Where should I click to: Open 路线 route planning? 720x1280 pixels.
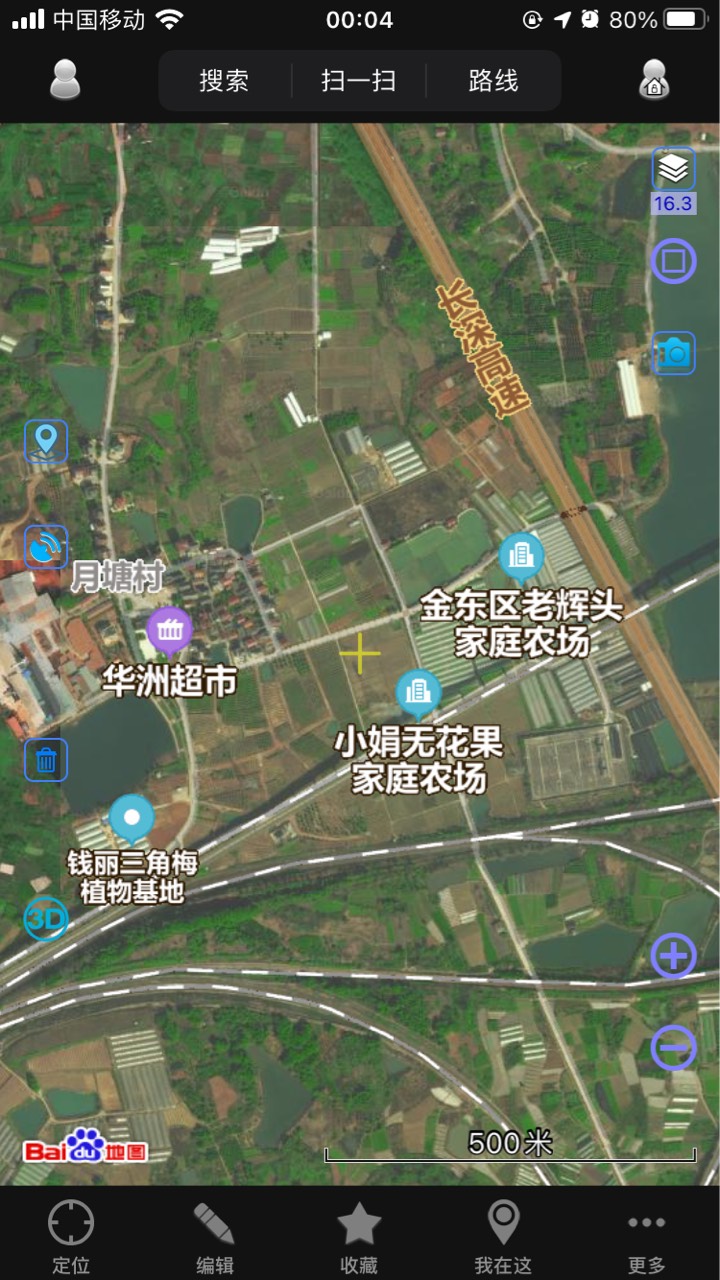pyautogui.click(x=493, y=81)
